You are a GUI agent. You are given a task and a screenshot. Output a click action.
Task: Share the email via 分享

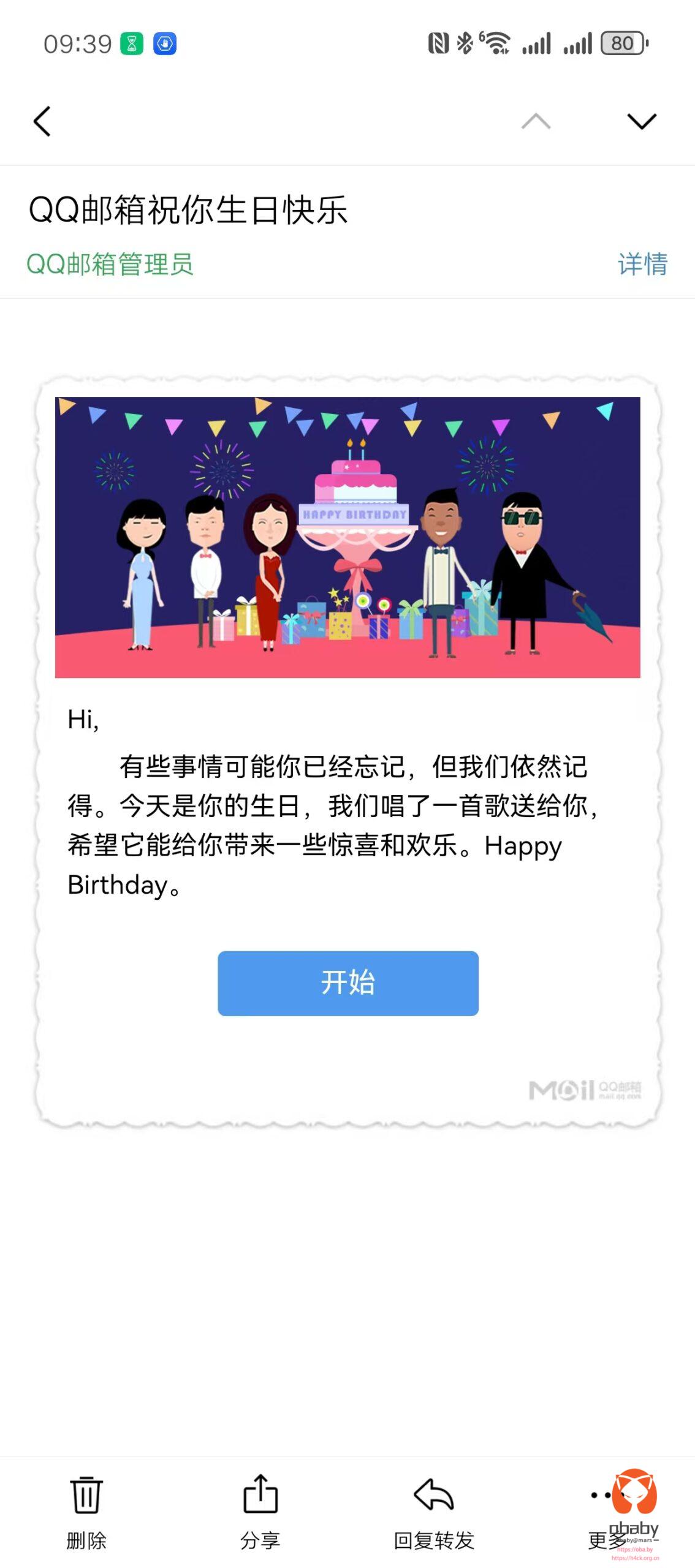[260, 1512]
